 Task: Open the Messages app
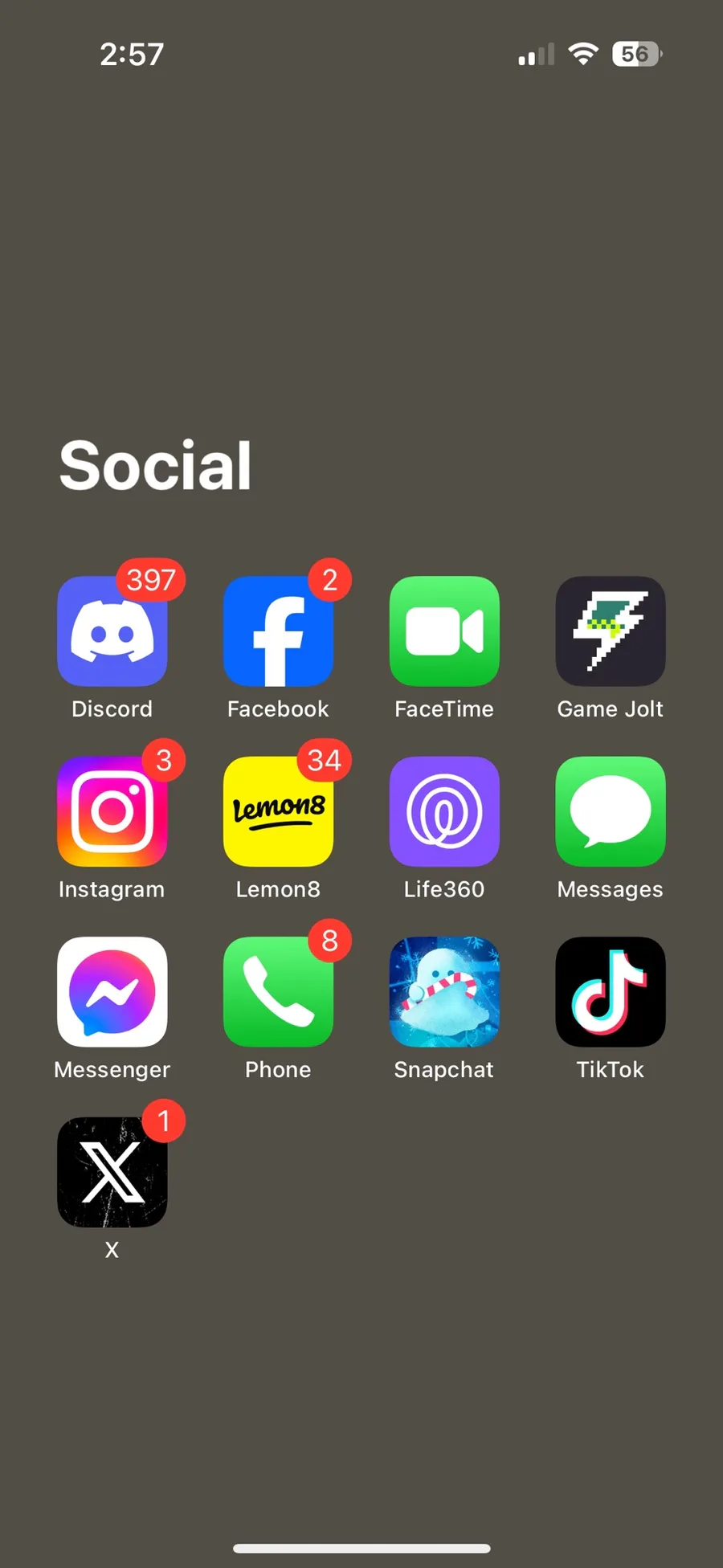611,811
